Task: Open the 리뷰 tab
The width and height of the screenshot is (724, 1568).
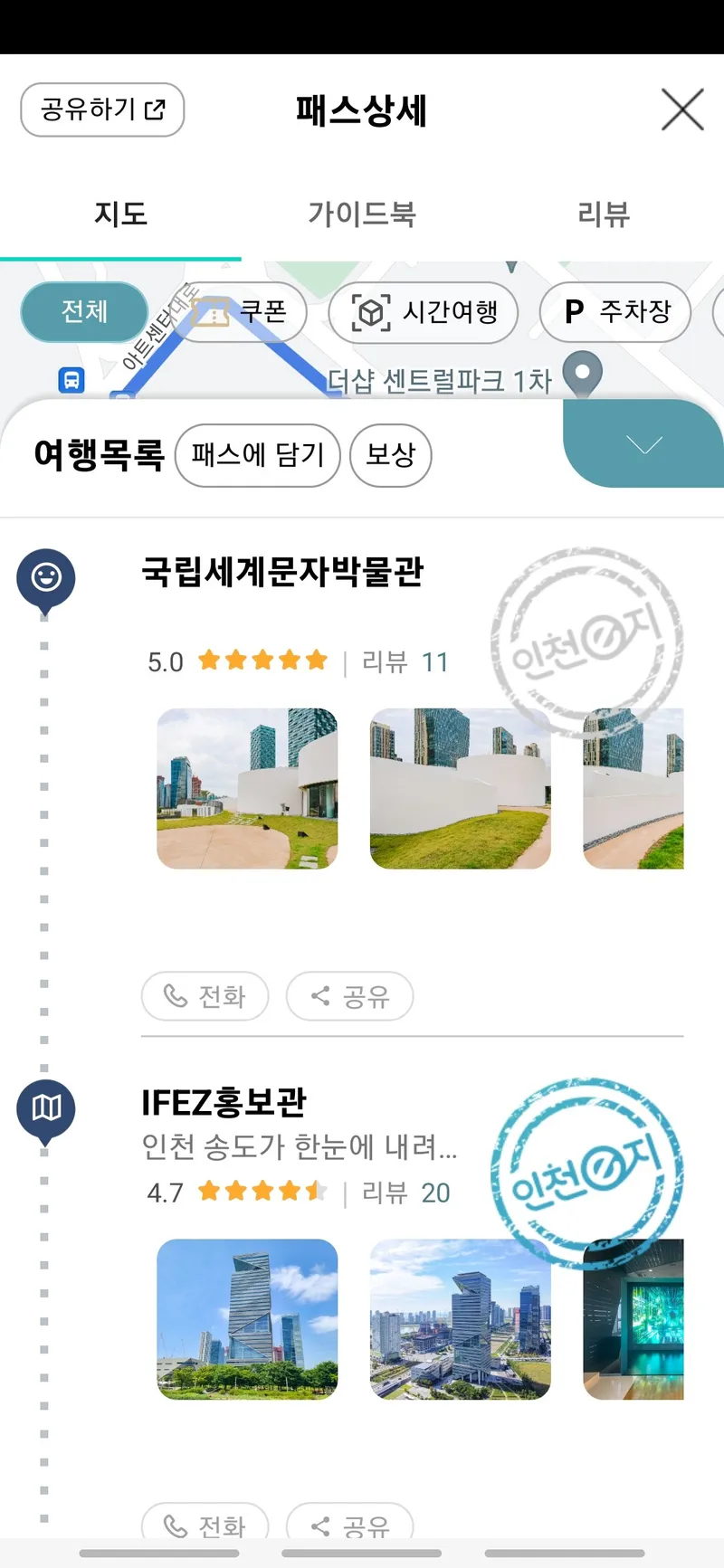Action: [x=603, y=214]
